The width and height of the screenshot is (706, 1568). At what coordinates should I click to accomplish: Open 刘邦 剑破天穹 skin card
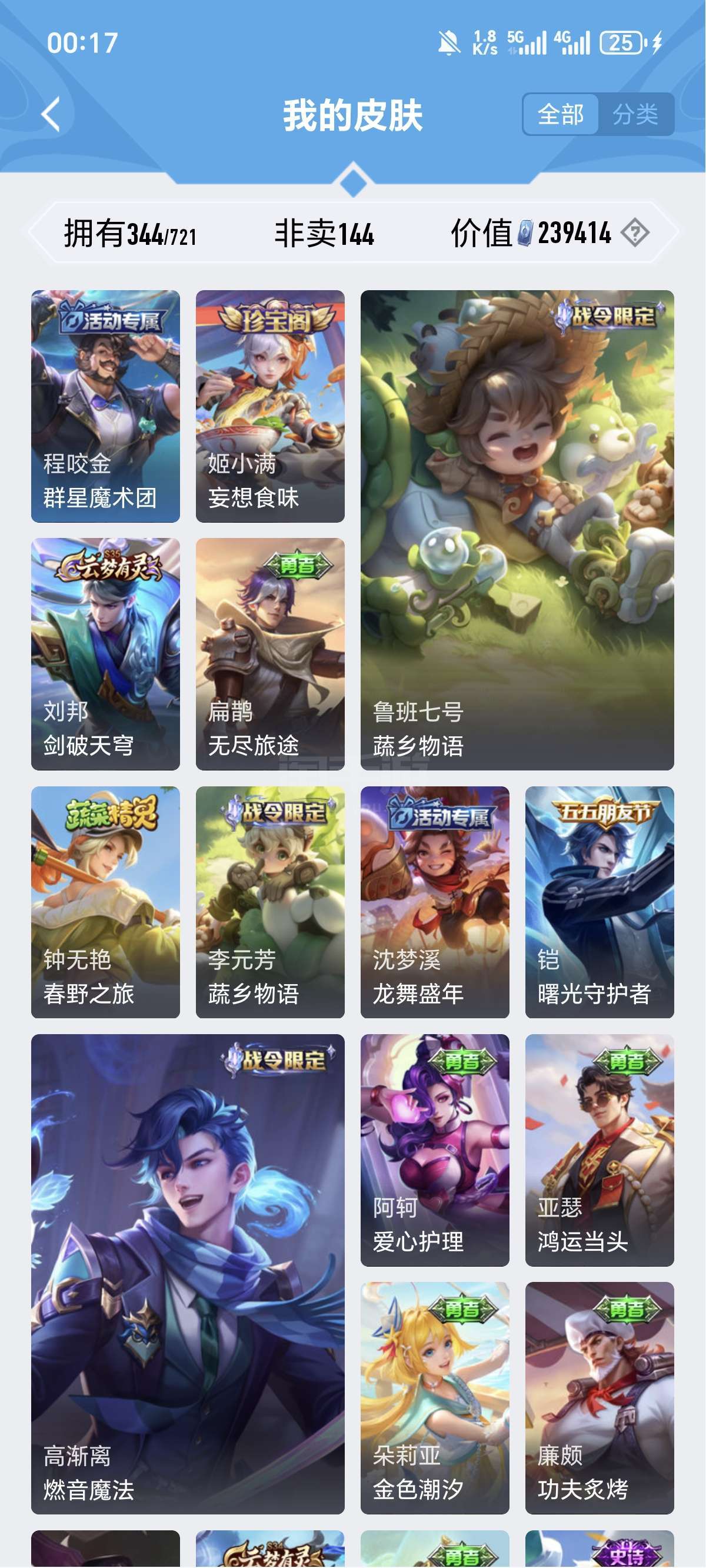[105, 654]
